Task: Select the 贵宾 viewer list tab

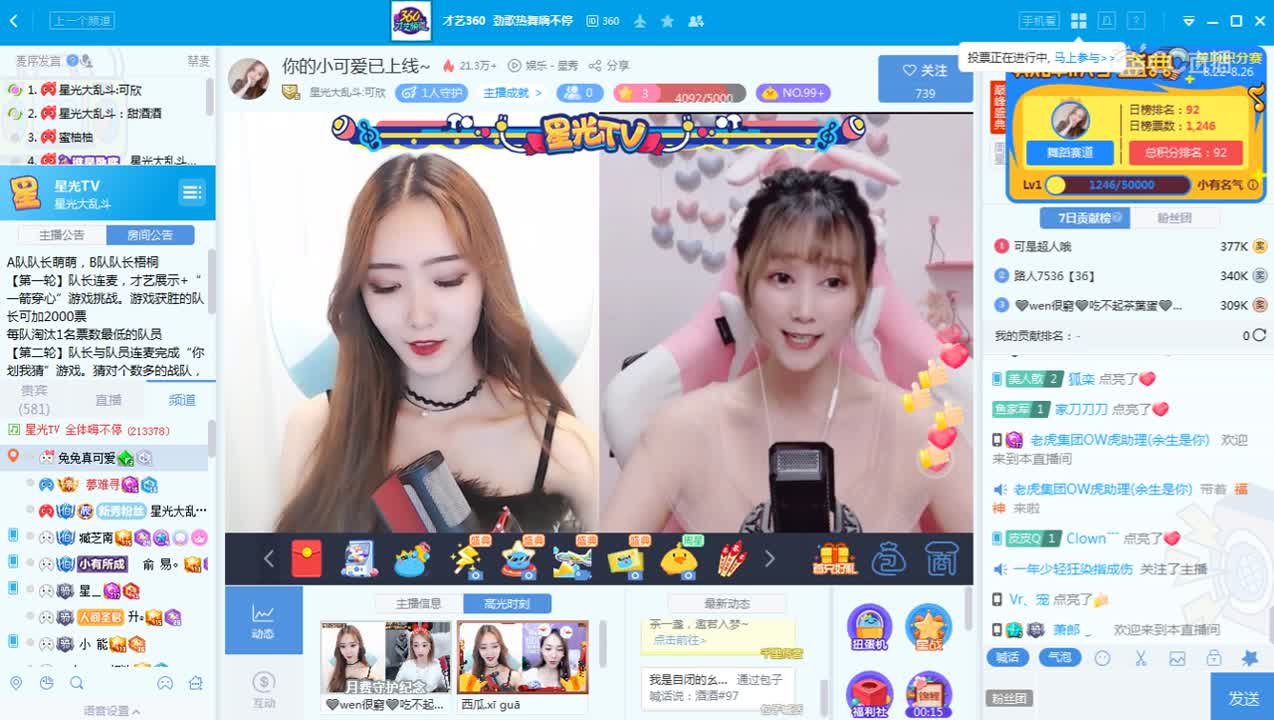Action: [34, 399]
